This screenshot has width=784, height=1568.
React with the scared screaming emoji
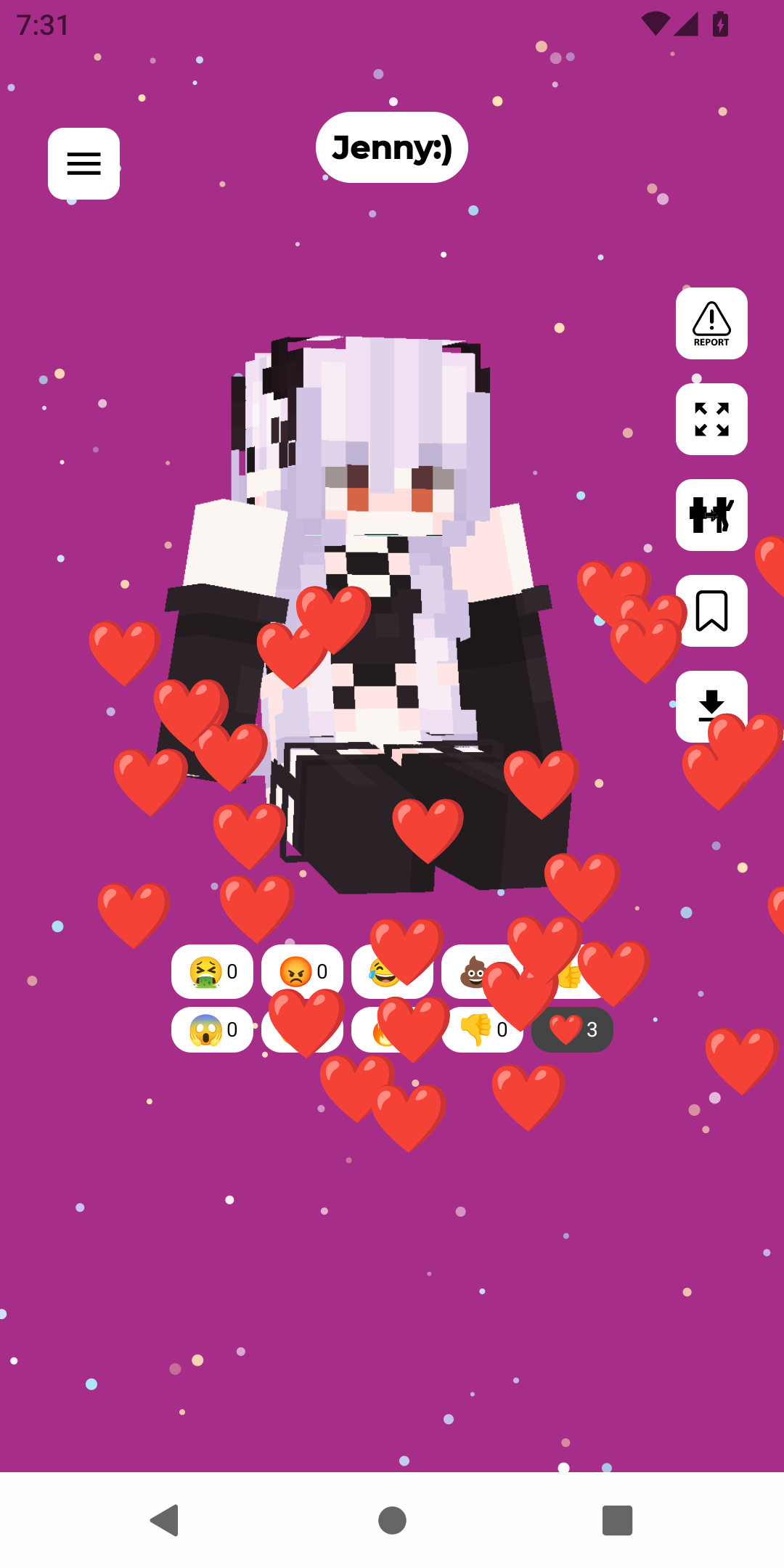tap(212, 1029)
